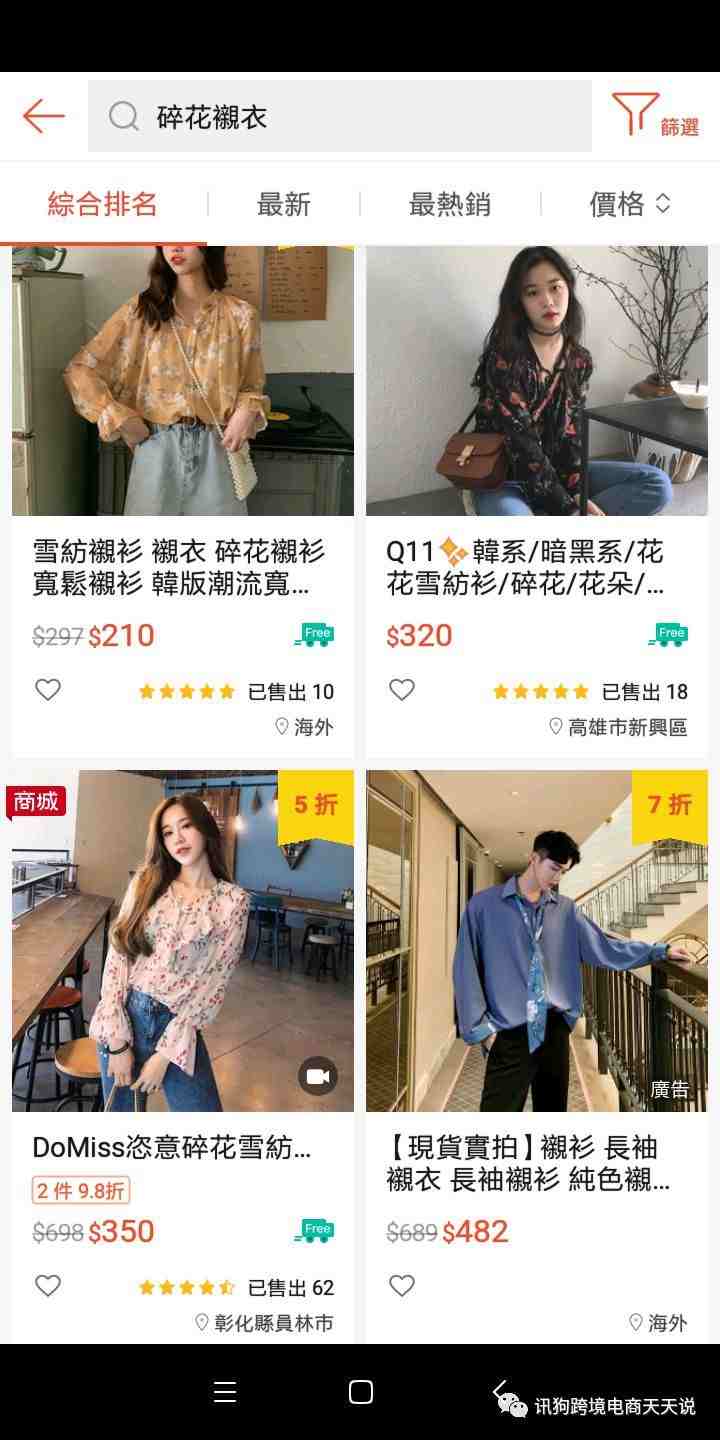Tap the 碎花襯衣 search box
Screen dimensions: 720x1440
(340, 117)
